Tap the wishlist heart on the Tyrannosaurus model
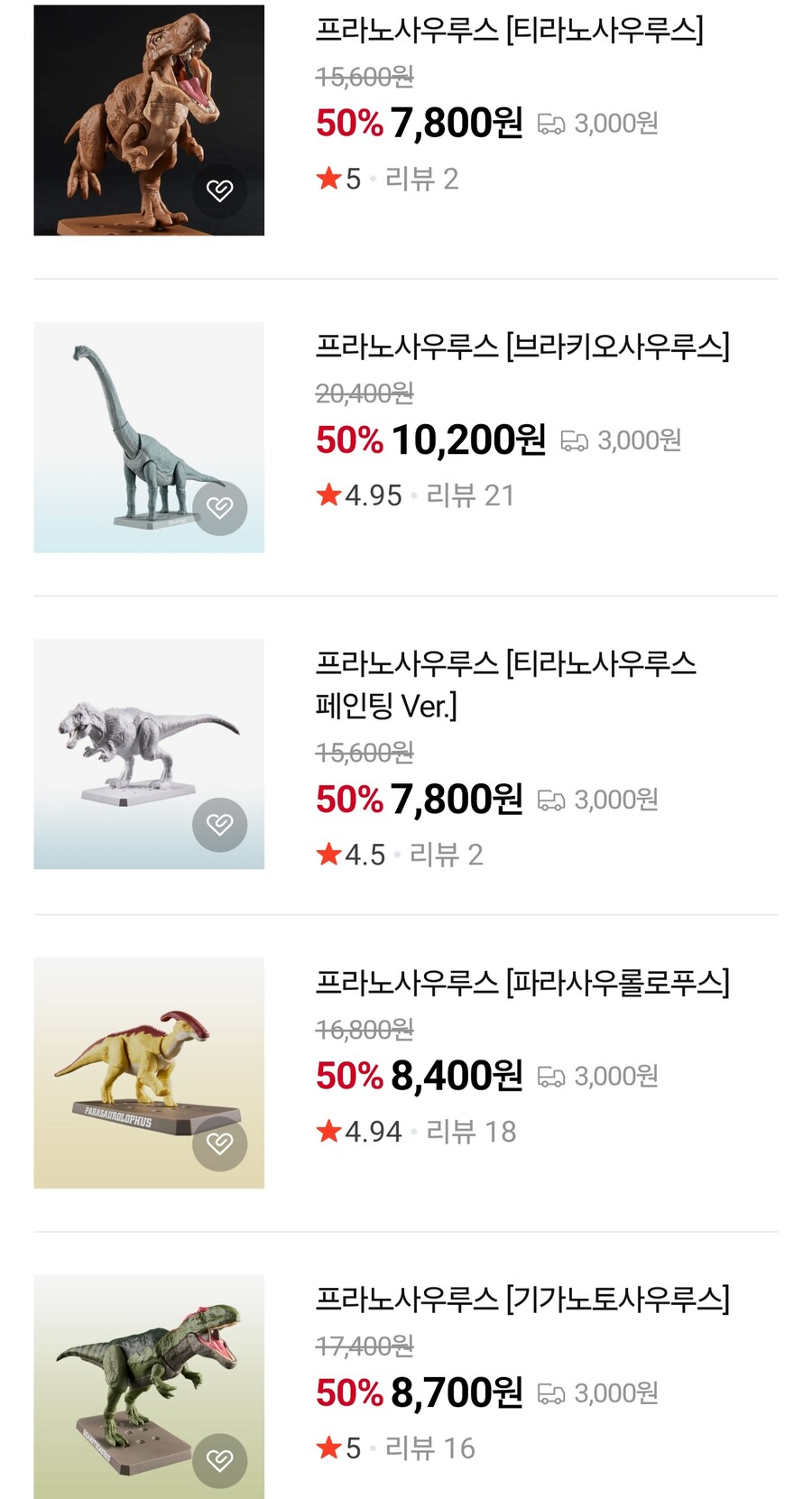Image resolution: width=812 pixels, height=1499 pixels. pos(219,190)
